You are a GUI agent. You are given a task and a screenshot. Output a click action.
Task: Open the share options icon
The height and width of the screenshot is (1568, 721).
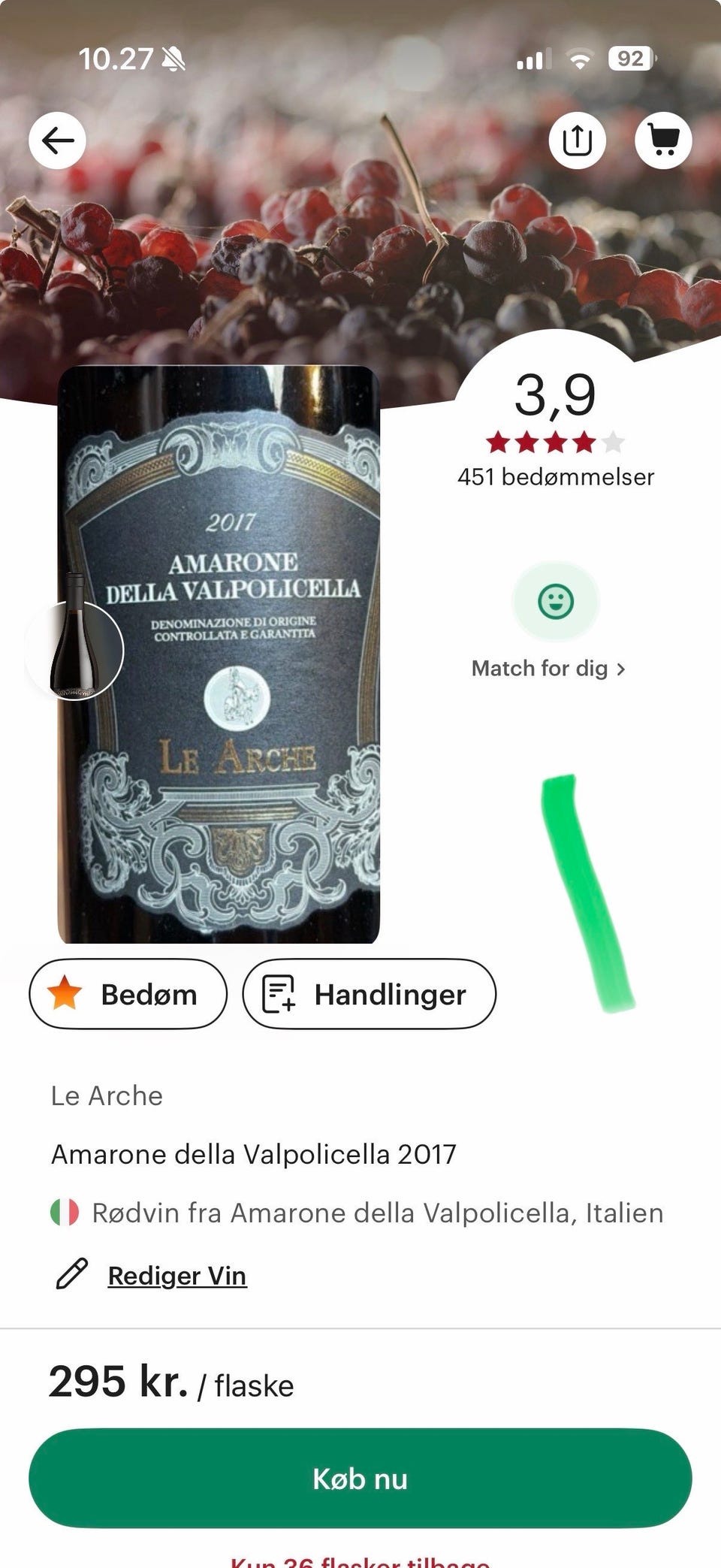click(577, 140)
